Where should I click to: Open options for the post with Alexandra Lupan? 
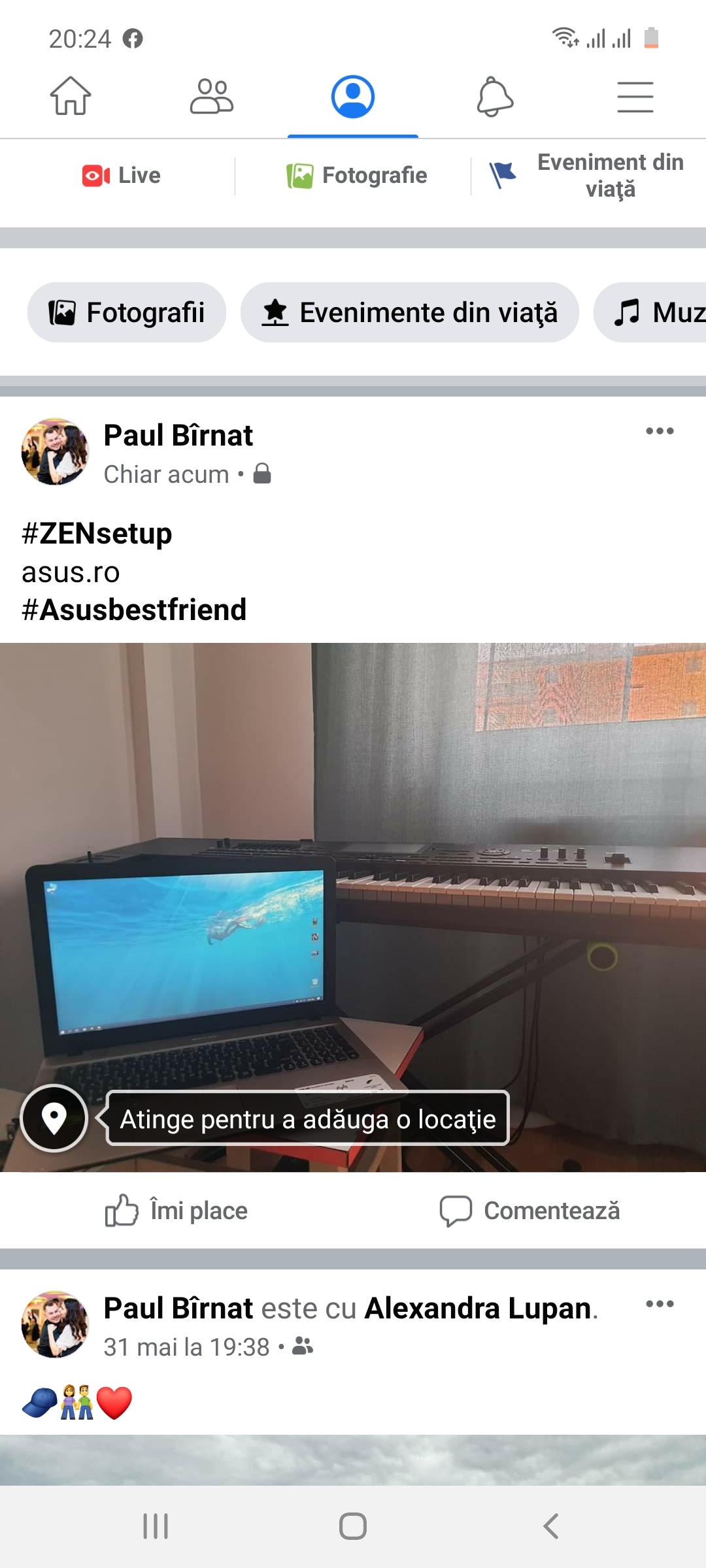660,1304
